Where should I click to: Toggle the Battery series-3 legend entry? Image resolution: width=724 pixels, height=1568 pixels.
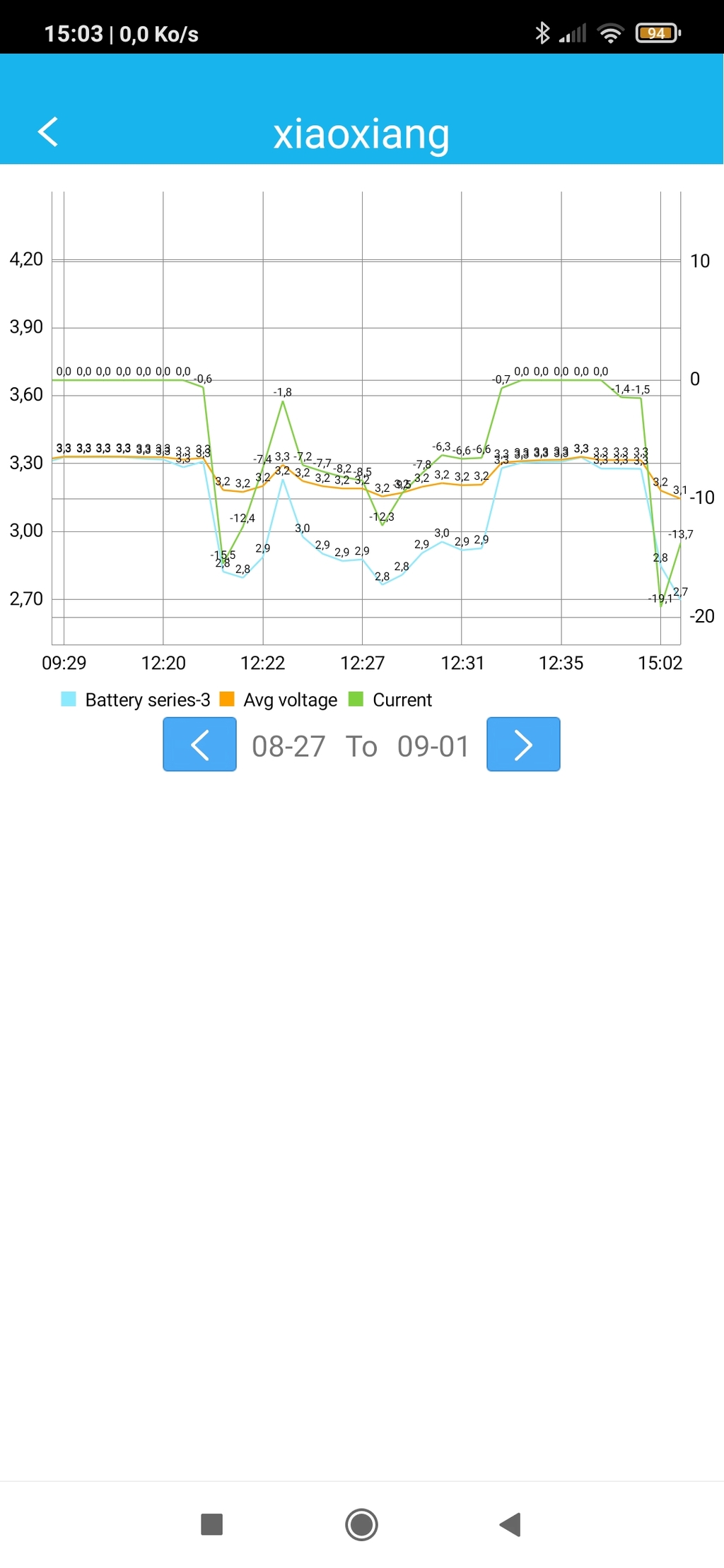point(136,700)
